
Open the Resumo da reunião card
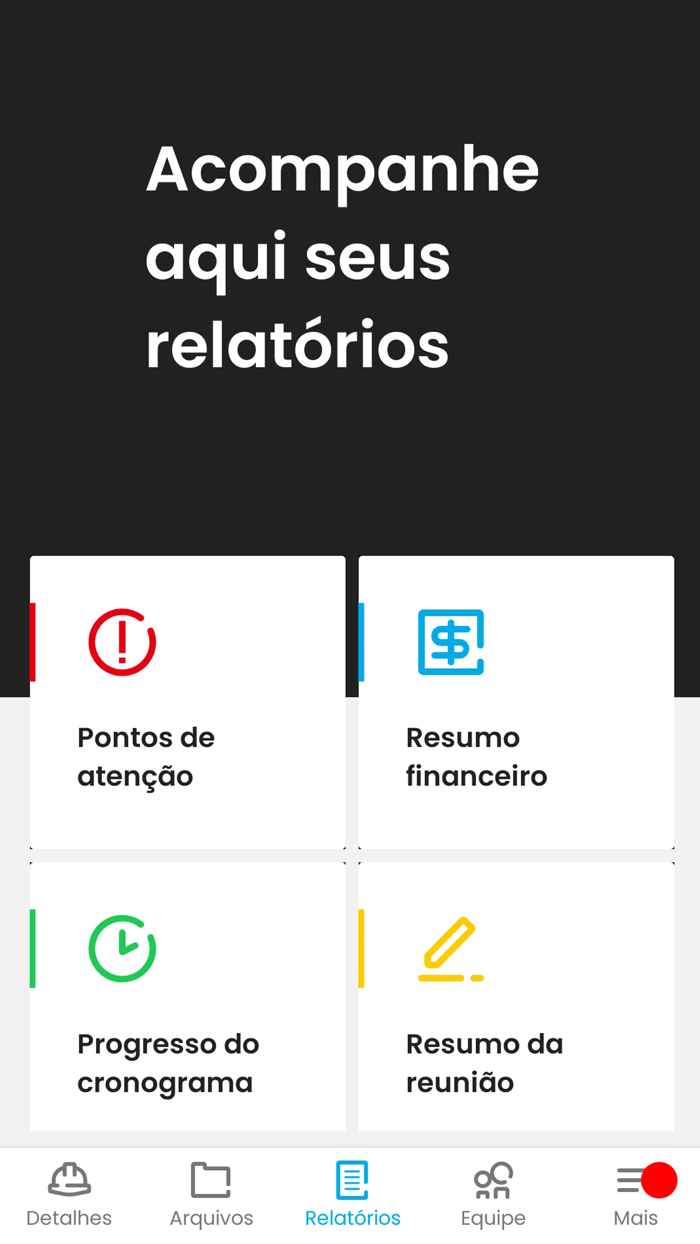[516, 996]
